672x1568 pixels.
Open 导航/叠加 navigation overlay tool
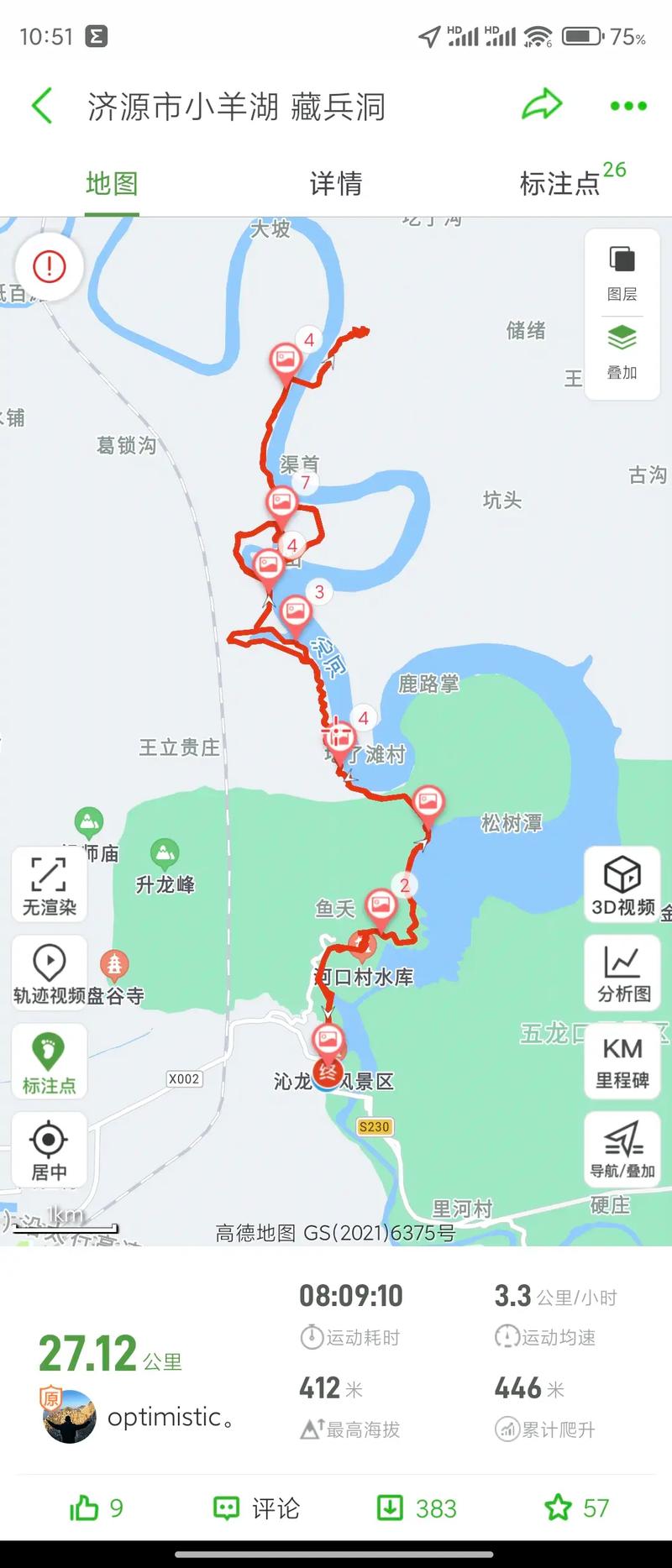tap(622, 1149)
